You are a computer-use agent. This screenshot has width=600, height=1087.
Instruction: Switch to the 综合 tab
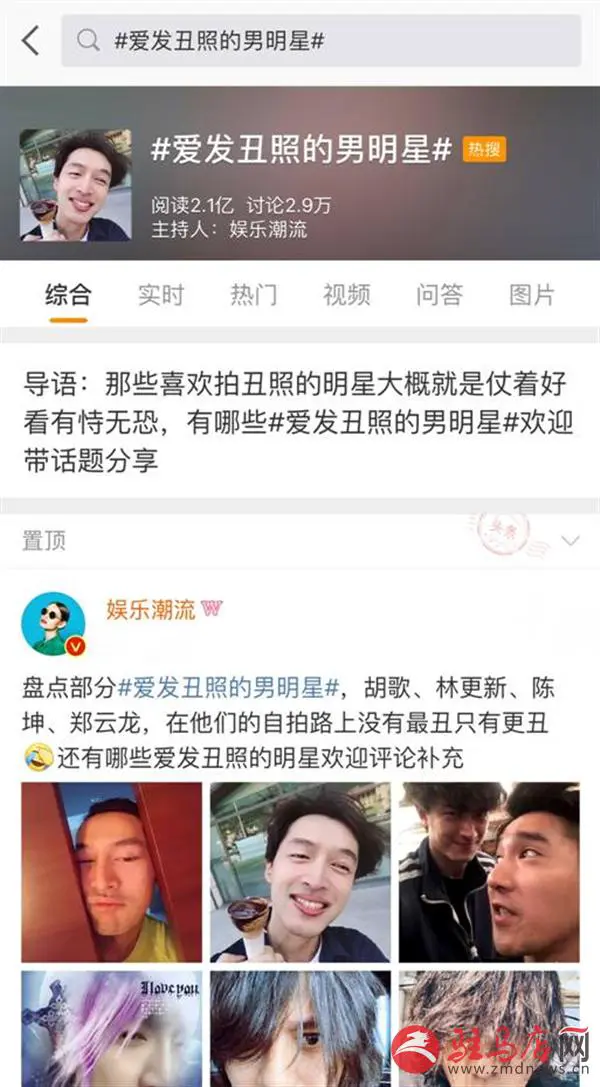[x=68, y=295]
